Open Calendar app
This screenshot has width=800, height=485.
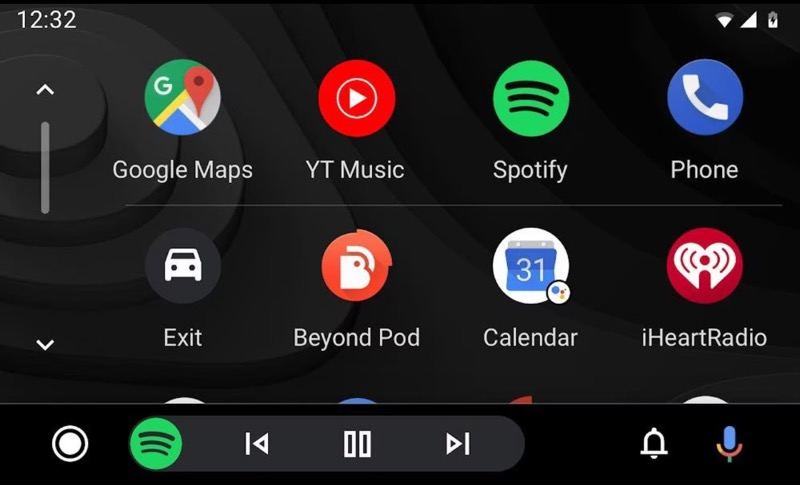point(530,266)
